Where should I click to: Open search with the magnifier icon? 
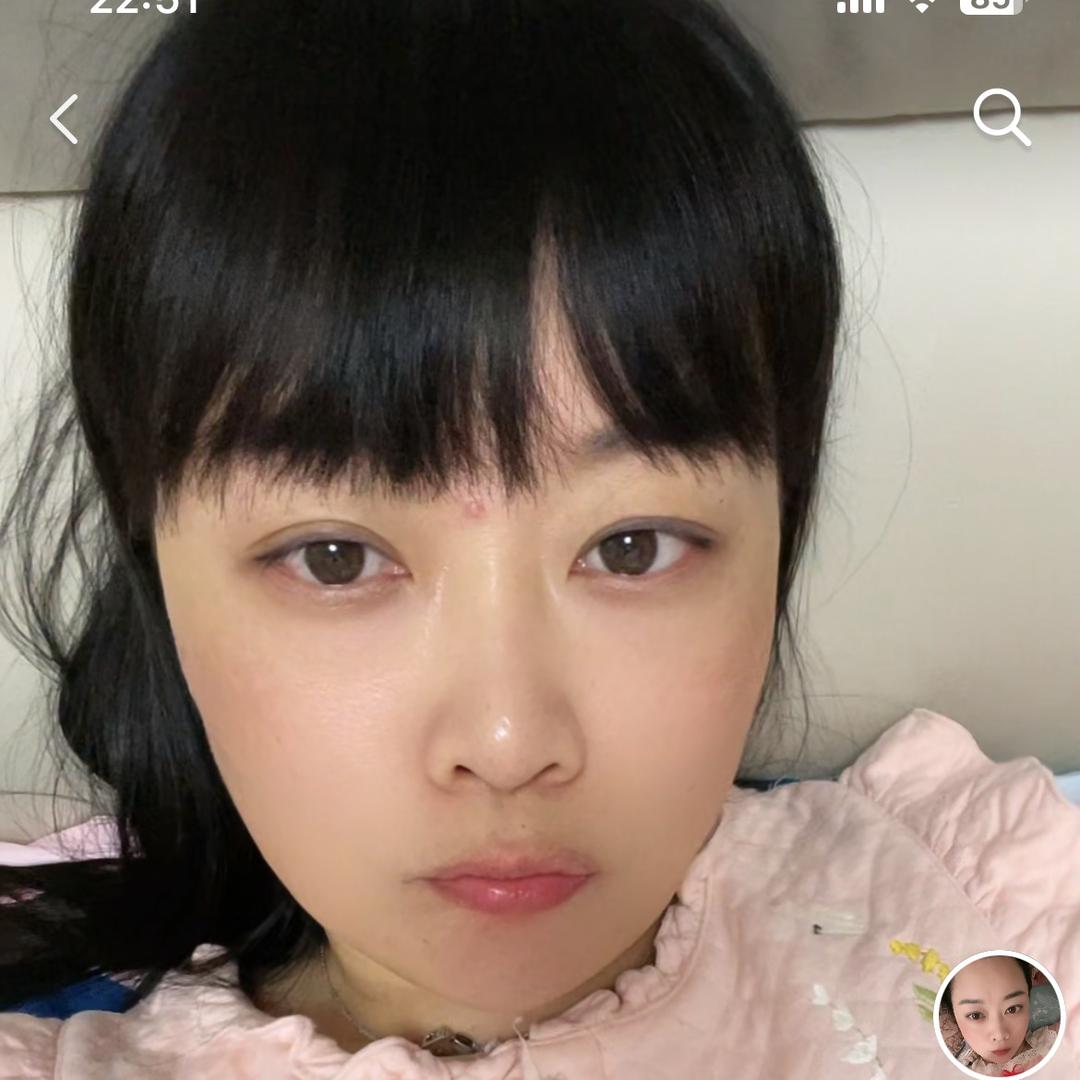(1001, 117)
